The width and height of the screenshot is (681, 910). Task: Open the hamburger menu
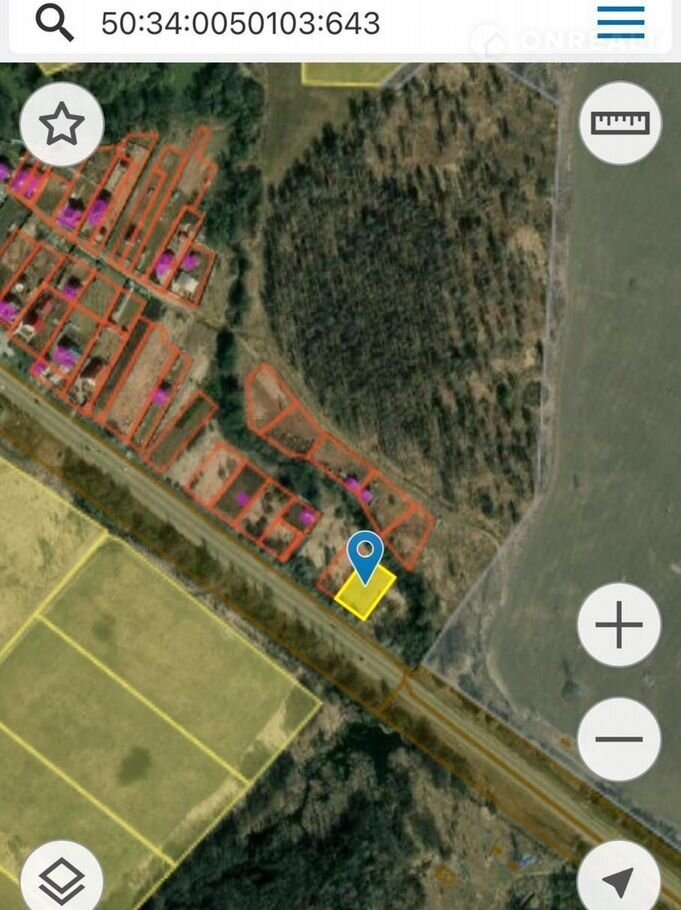point(620,20)
